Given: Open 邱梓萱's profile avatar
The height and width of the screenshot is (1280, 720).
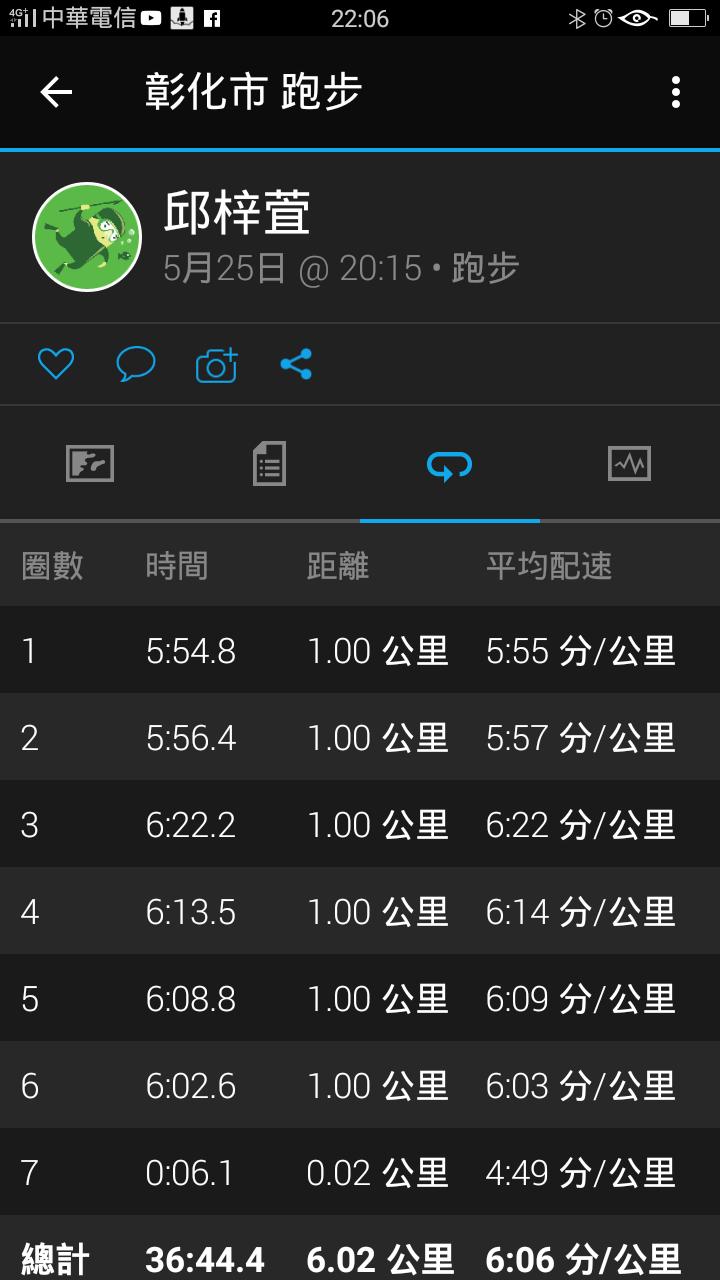Looking at the screenshot, I should (87, 237).
